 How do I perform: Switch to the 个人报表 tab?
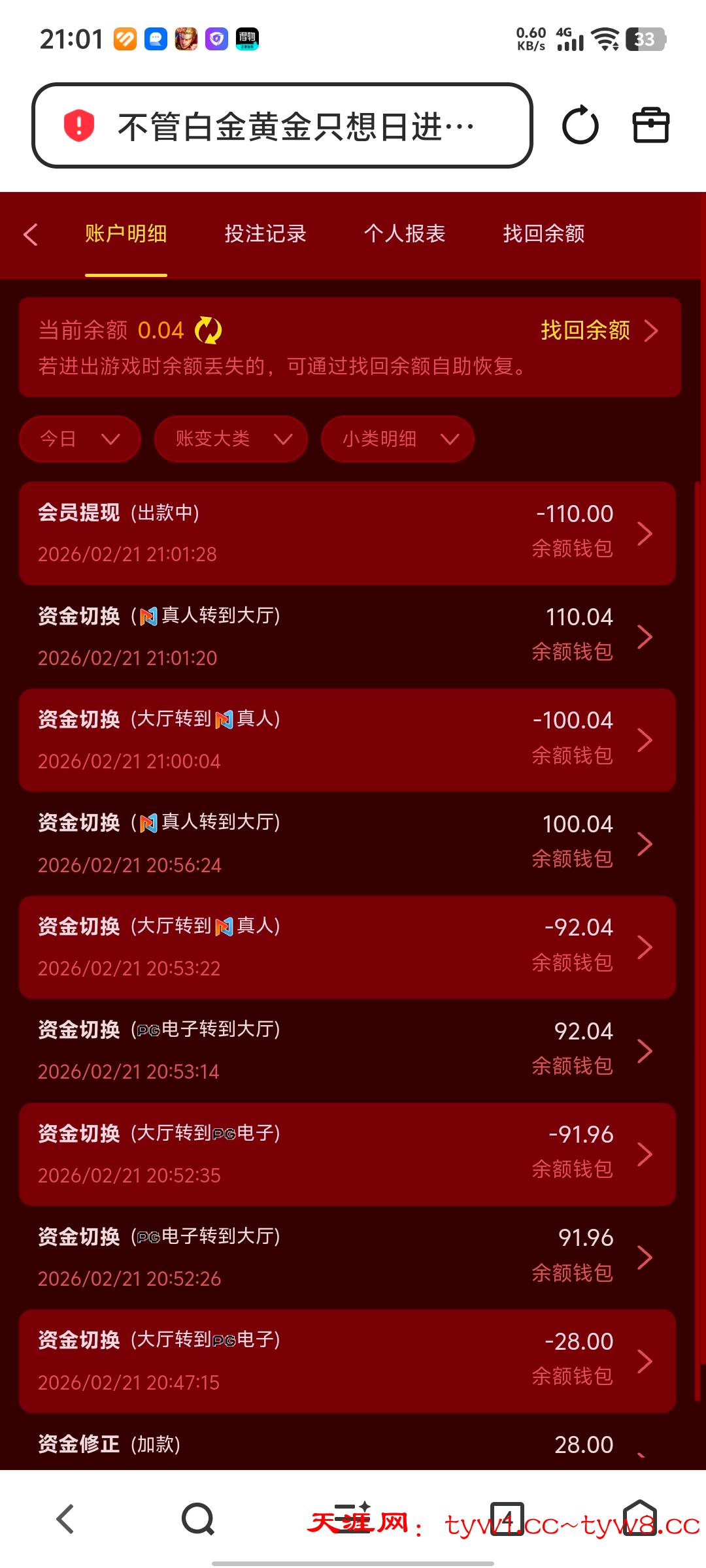click(x=406, y=234)
